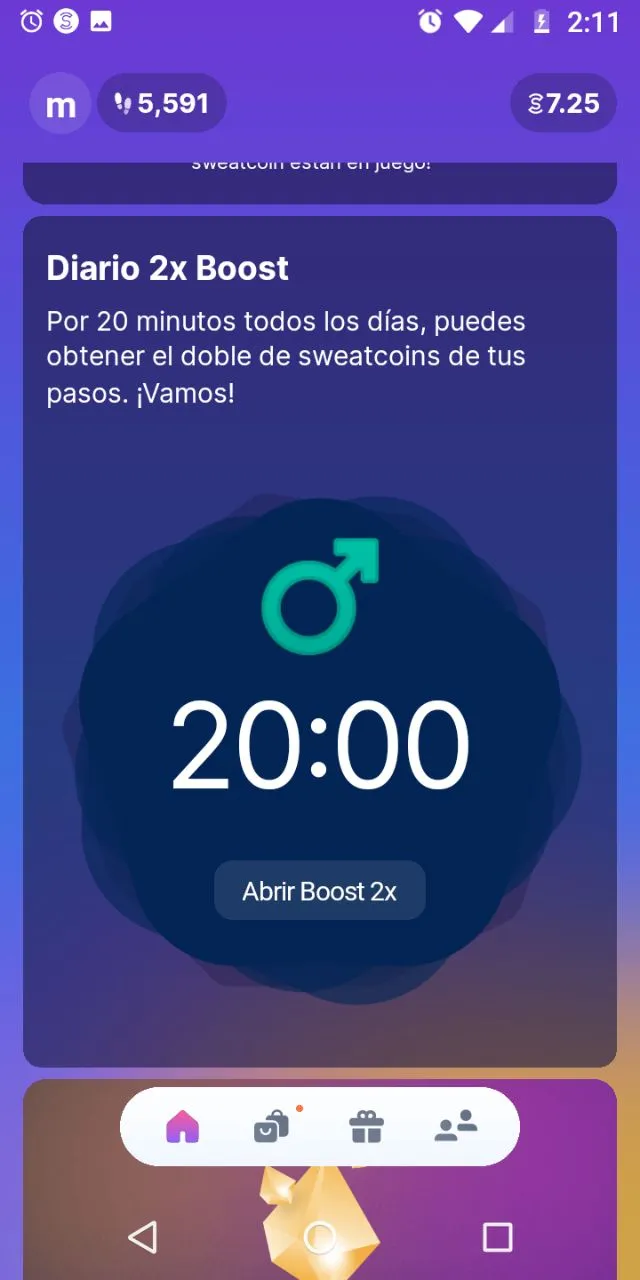Image resolution: width=640 pixels, height=1280 pixels.
Task: Switch to the marketplace bag tab
Action: pos(273,1127)
